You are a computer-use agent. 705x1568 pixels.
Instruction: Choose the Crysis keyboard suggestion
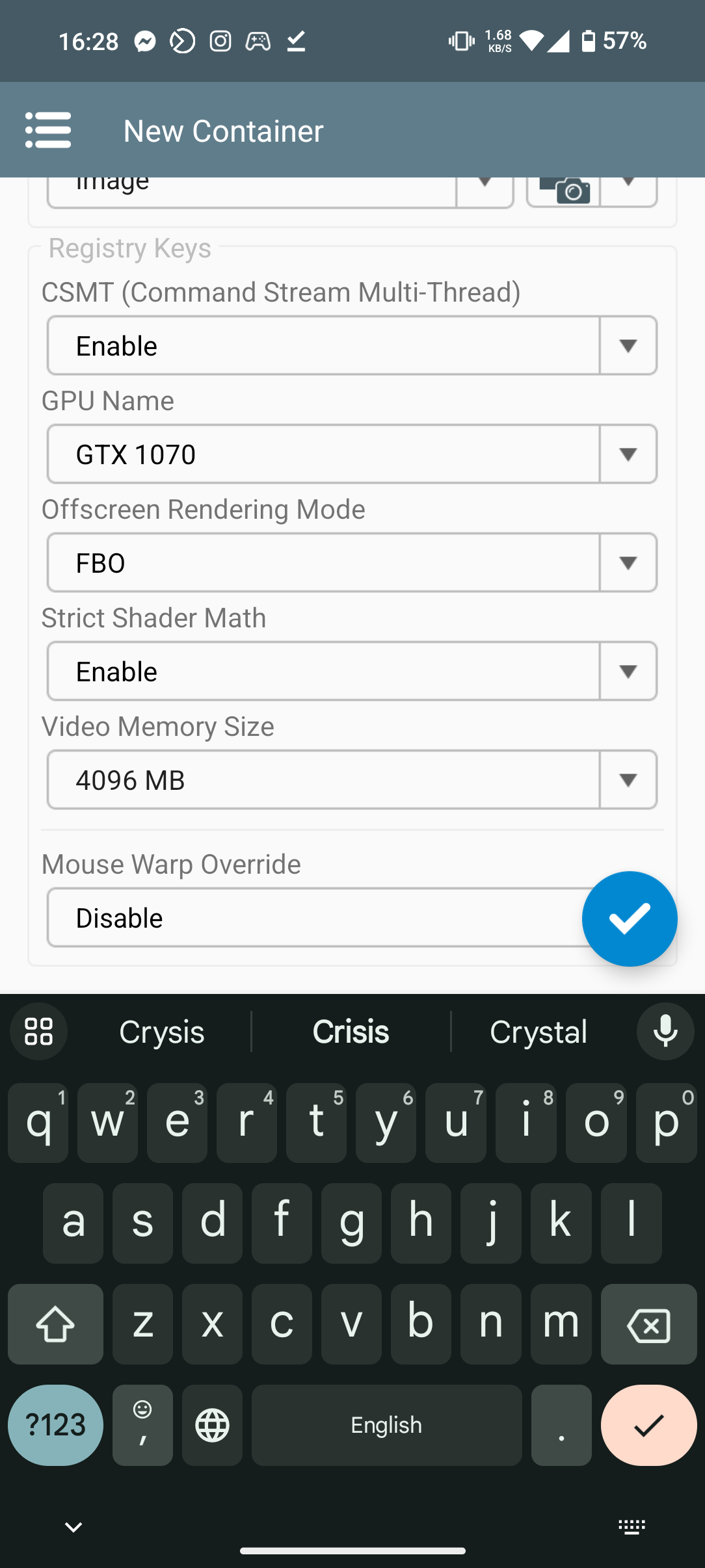coord(162,1032)
